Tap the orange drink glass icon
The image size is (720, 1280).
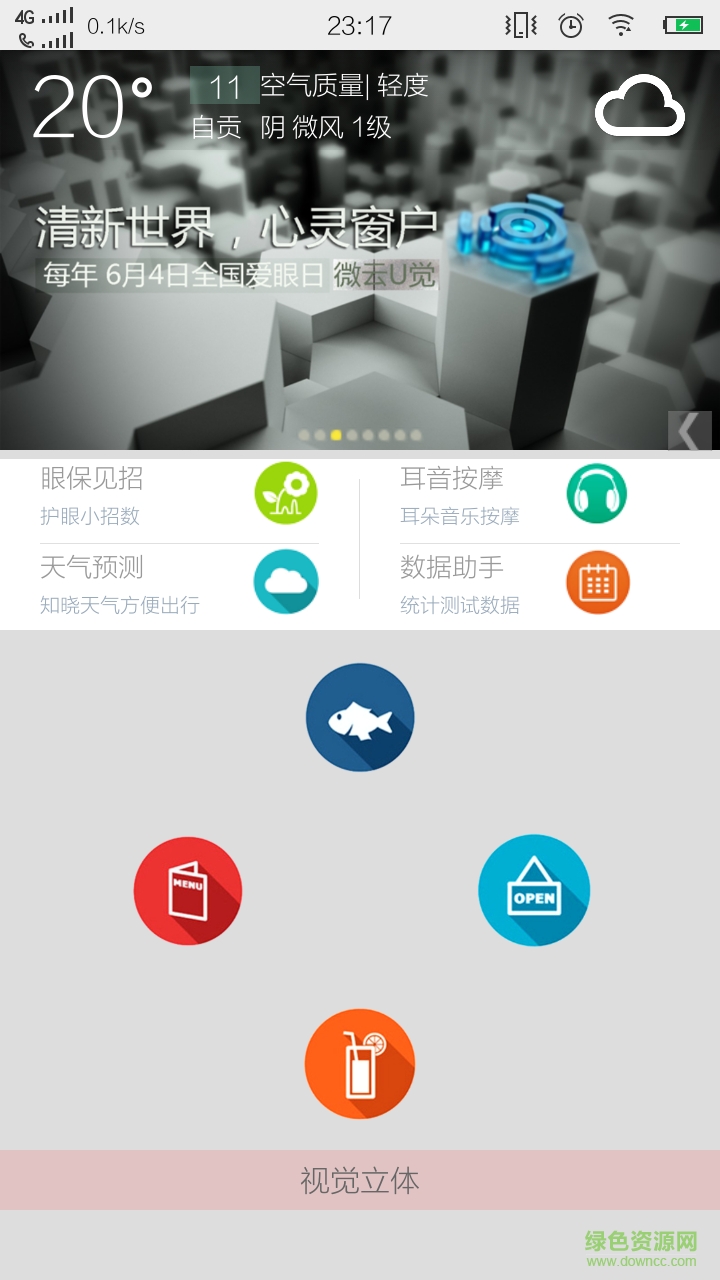click(x=360, y=1064)
